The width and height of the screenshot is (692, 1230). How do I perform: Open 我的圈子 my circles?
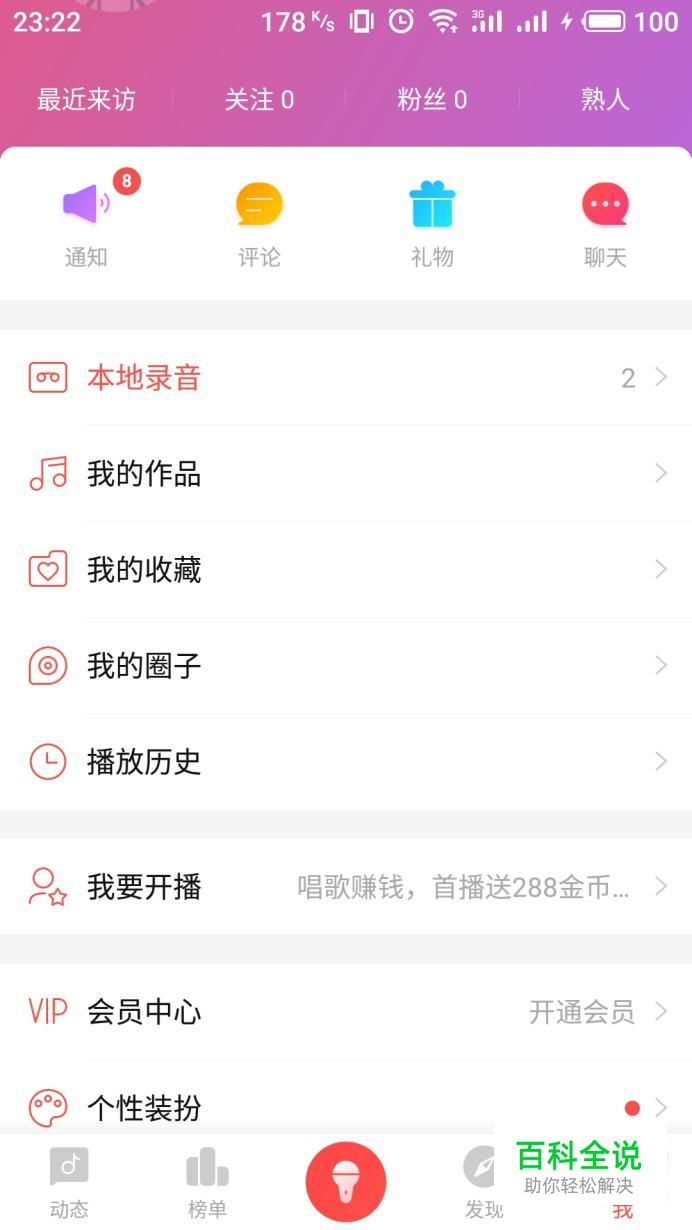[346, 665]
